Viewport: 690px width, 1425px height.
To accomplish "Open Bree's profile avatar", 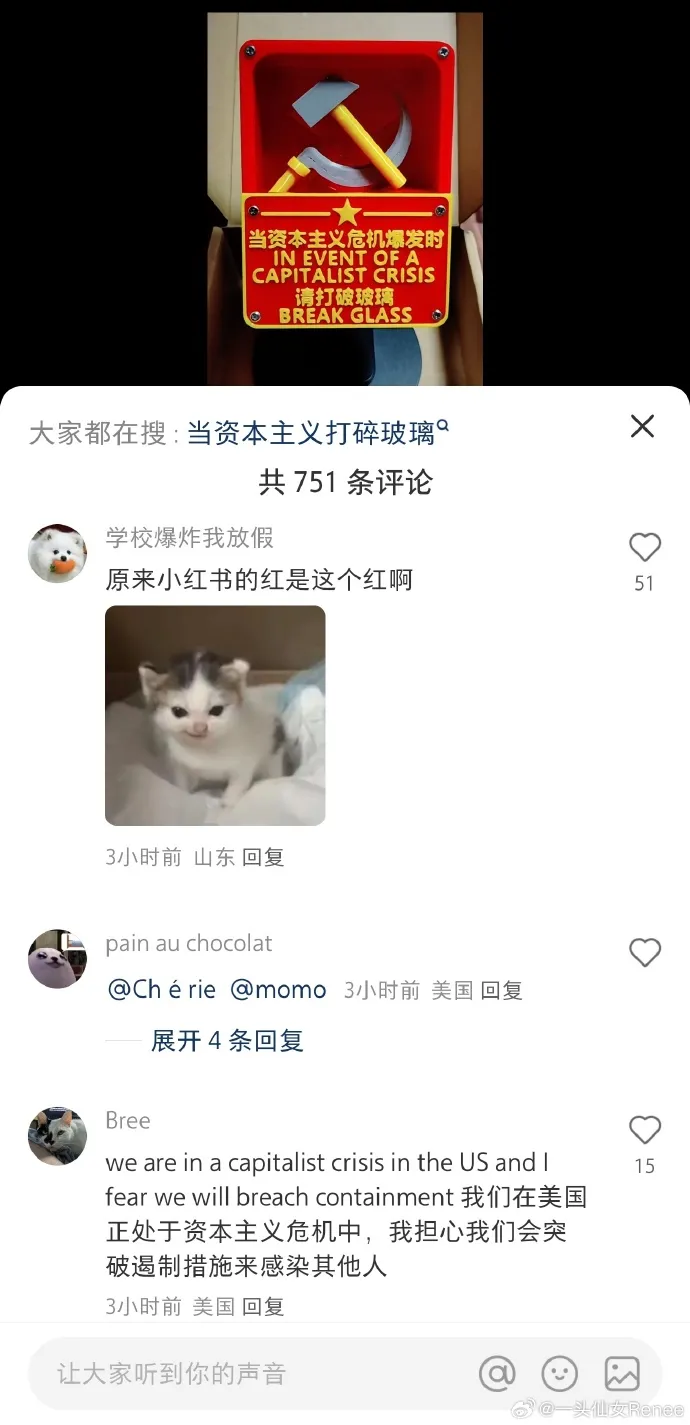I will coord(57,1136).
